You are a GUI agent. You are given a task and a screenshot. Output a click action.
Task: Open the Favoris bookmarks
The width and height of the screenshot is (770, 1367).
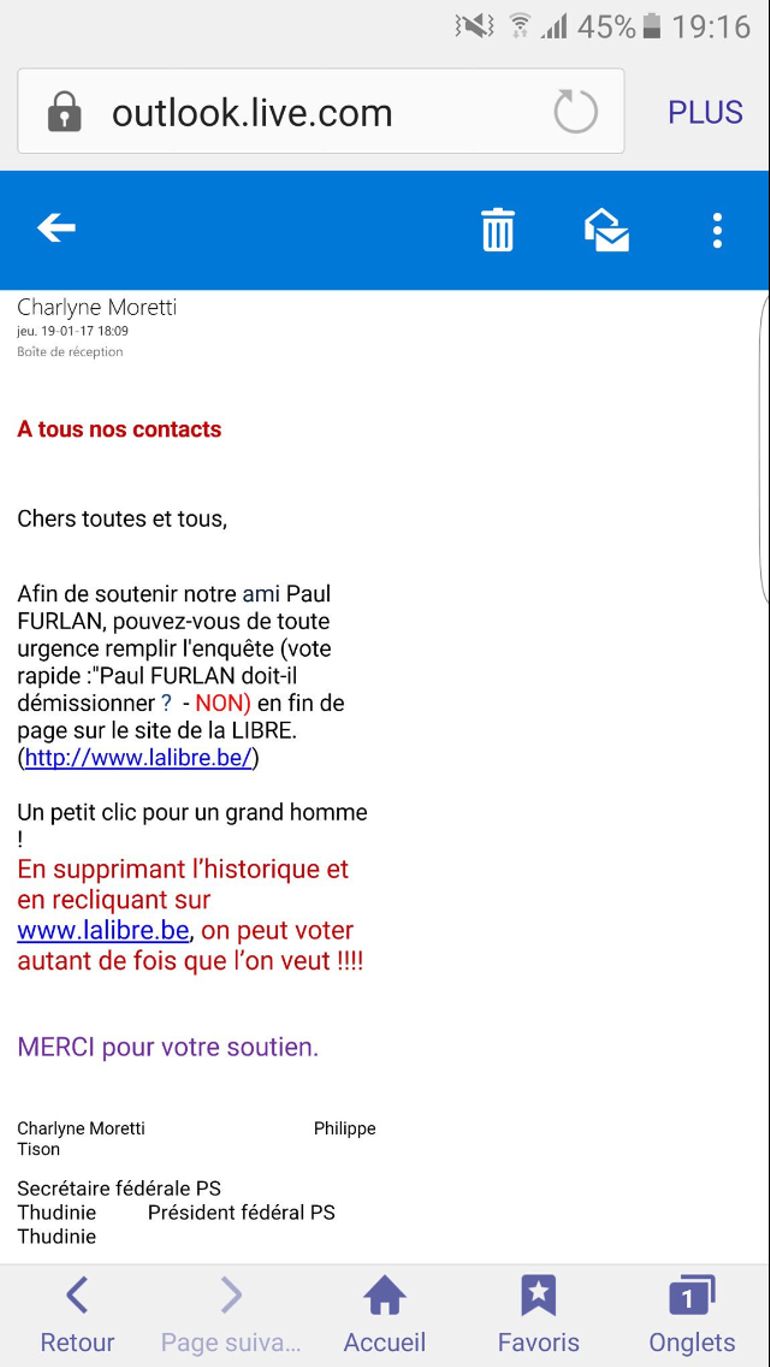[538, 1314]
